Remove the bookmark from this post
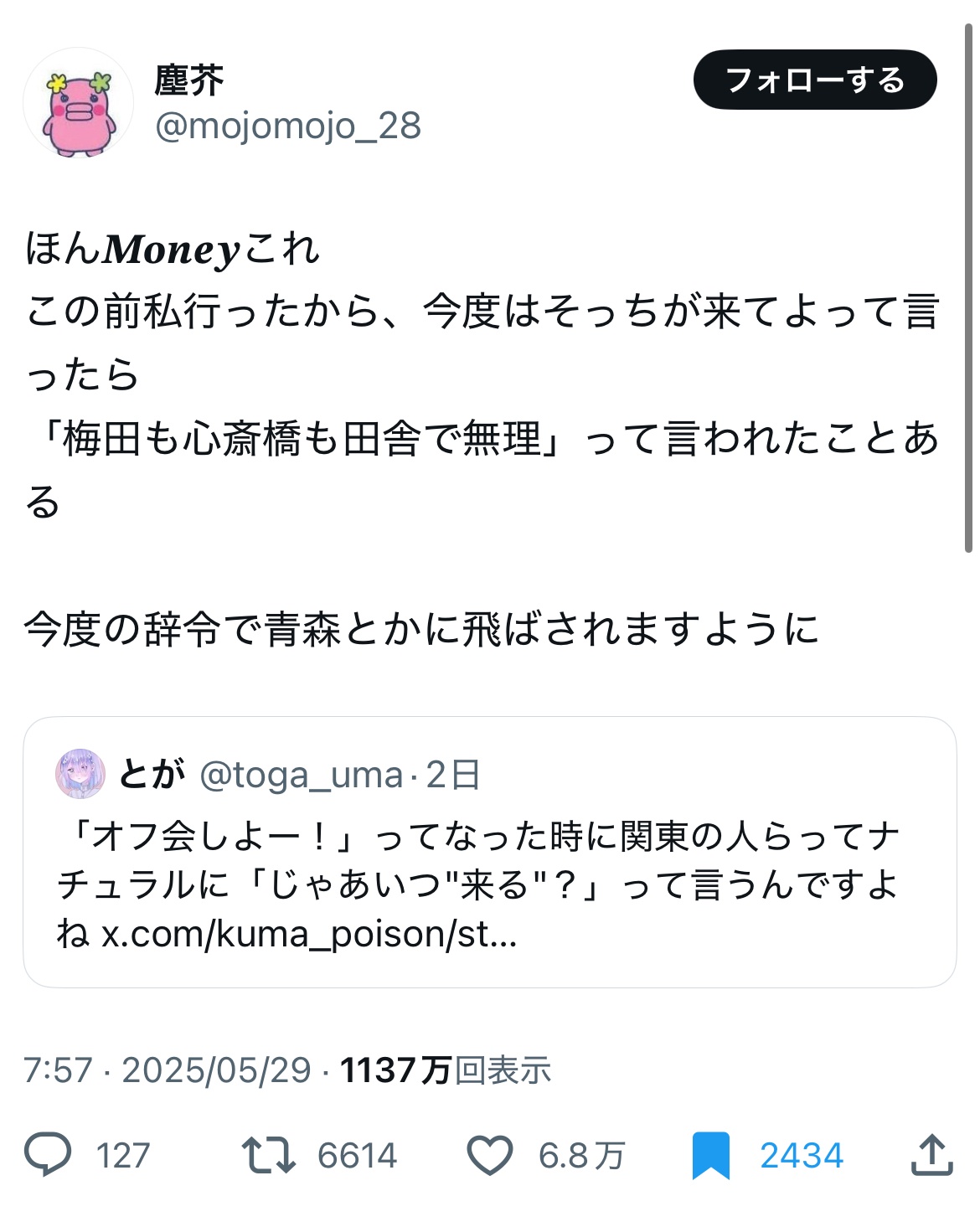980x1227 pixels. click(711, 1155)
